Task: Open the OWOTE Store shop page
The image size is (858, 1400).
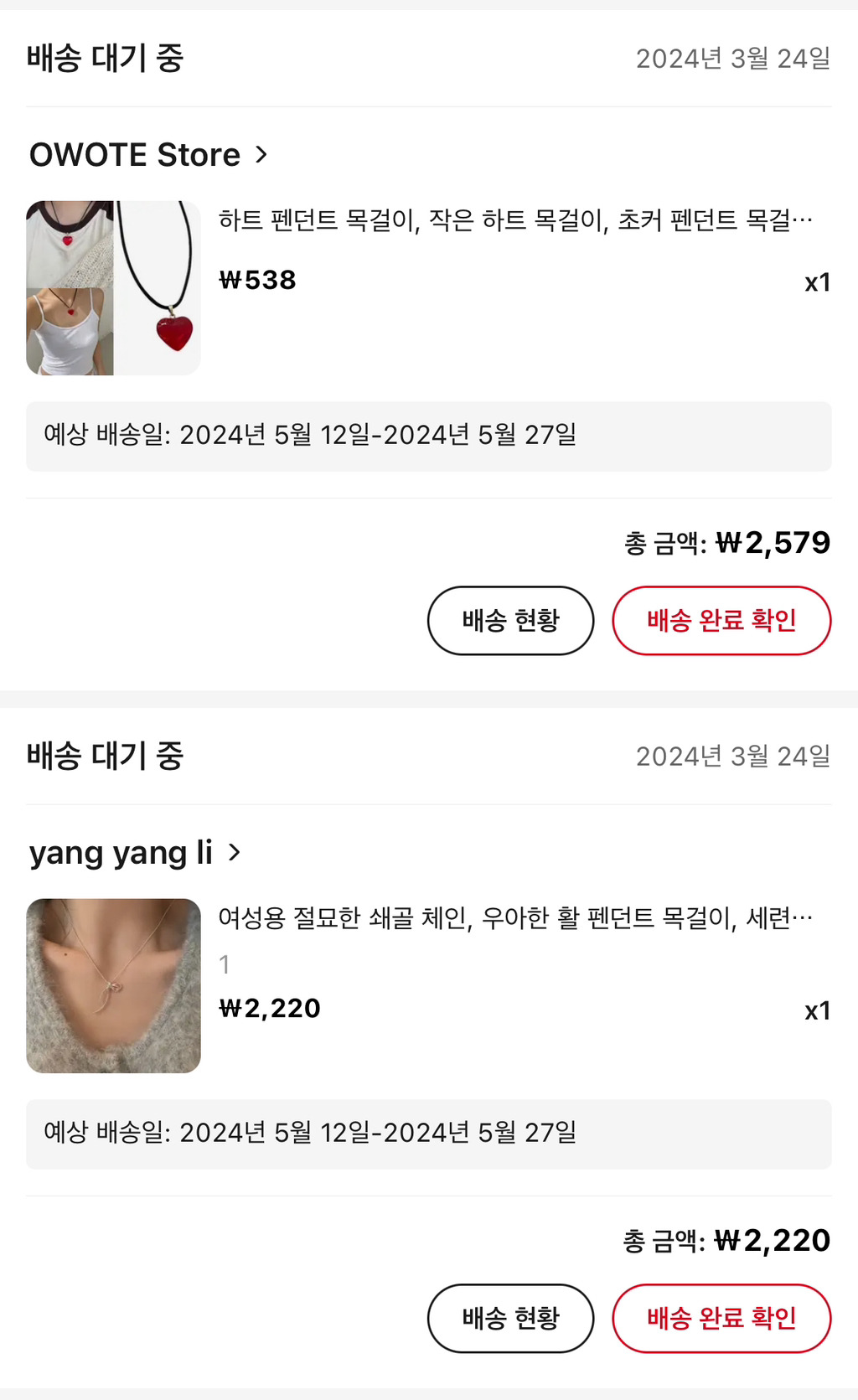Action: (147, 155)
